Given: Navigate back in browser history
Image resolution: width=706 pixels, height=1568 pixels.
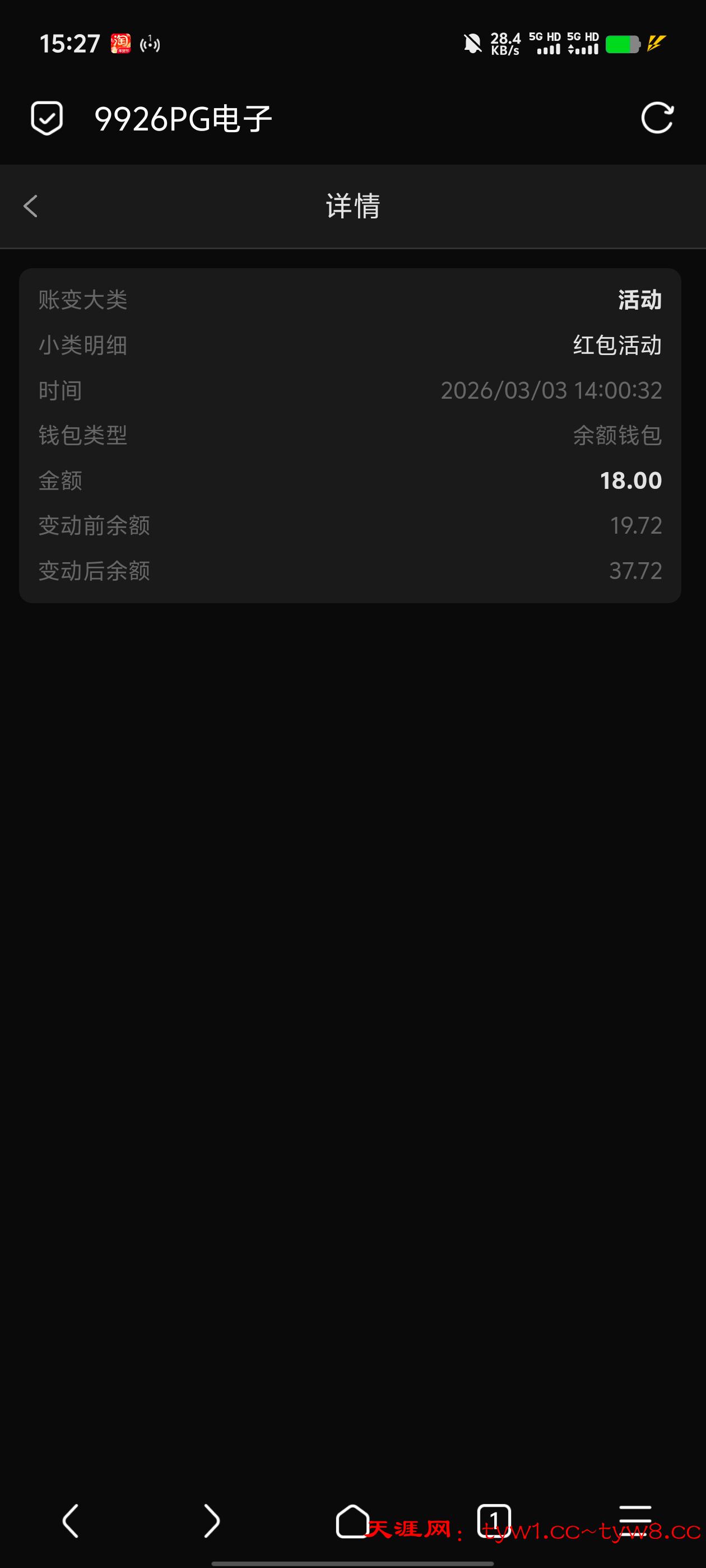Looking at the screenshot, I should (x=71, y=1520).
